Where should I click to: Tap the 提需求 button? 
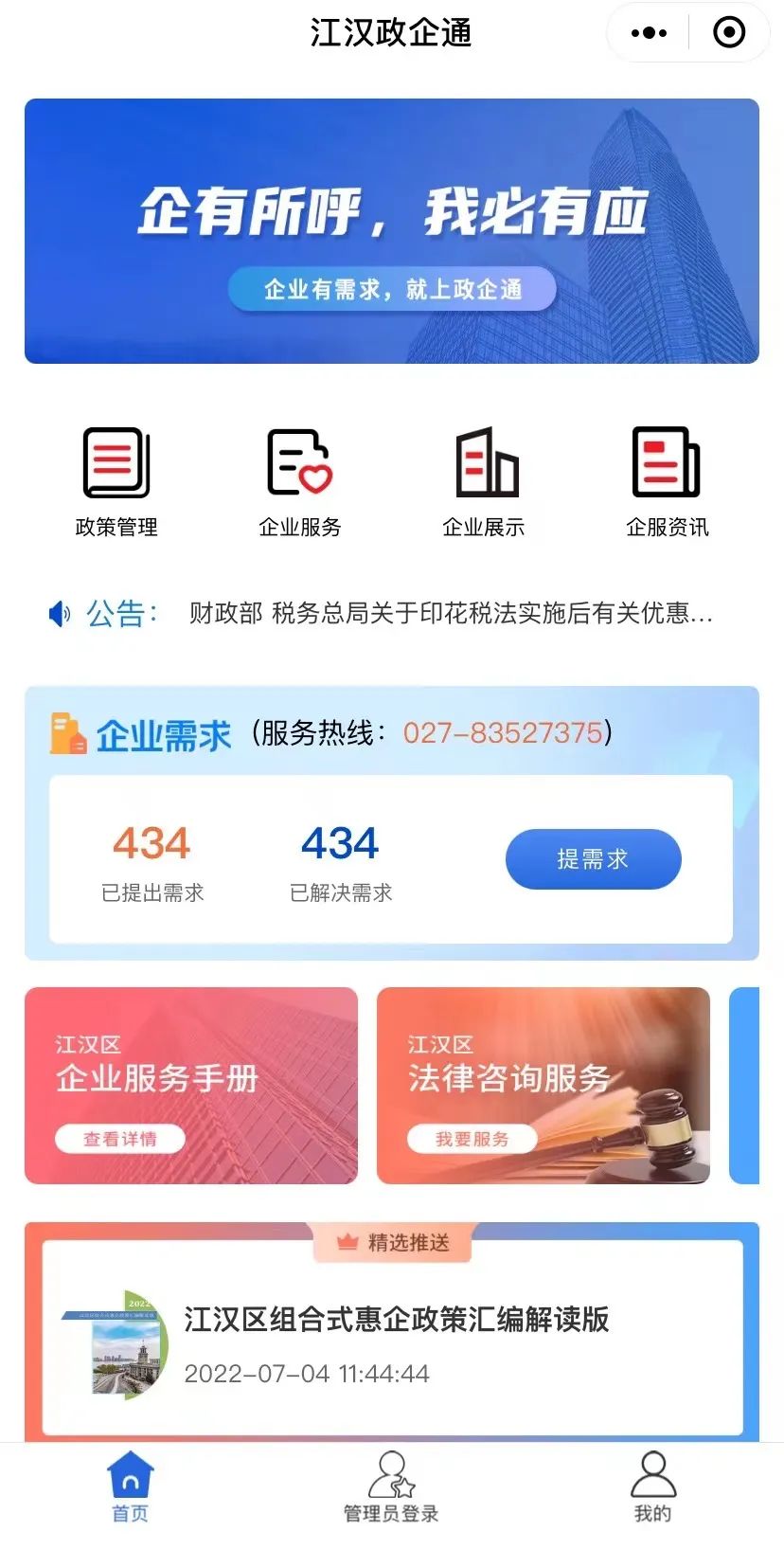tap(593, 859)
